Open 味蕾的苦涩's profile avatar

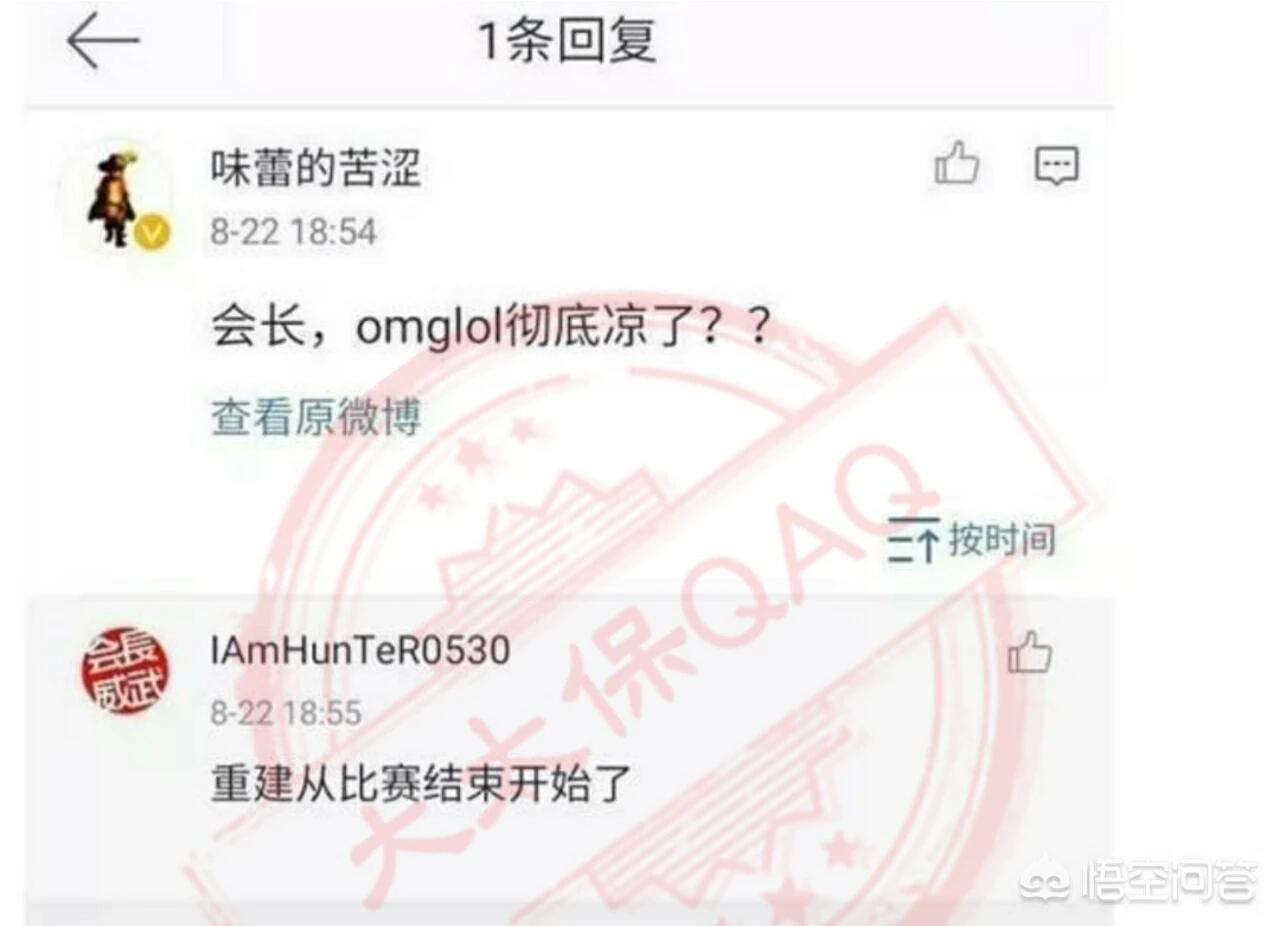tap(116, 195)
